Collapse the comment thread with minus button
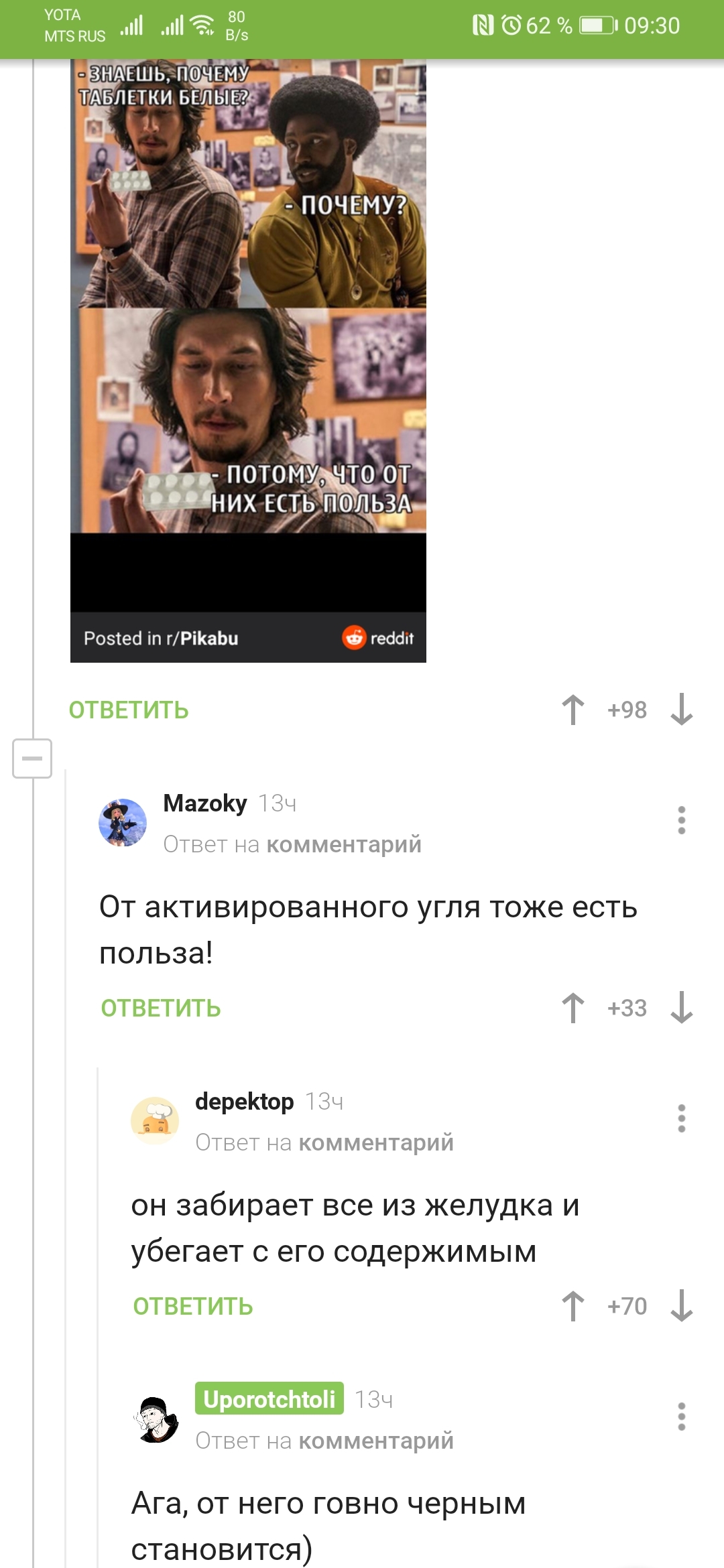The image size is (724, 1568). (32, 759)
